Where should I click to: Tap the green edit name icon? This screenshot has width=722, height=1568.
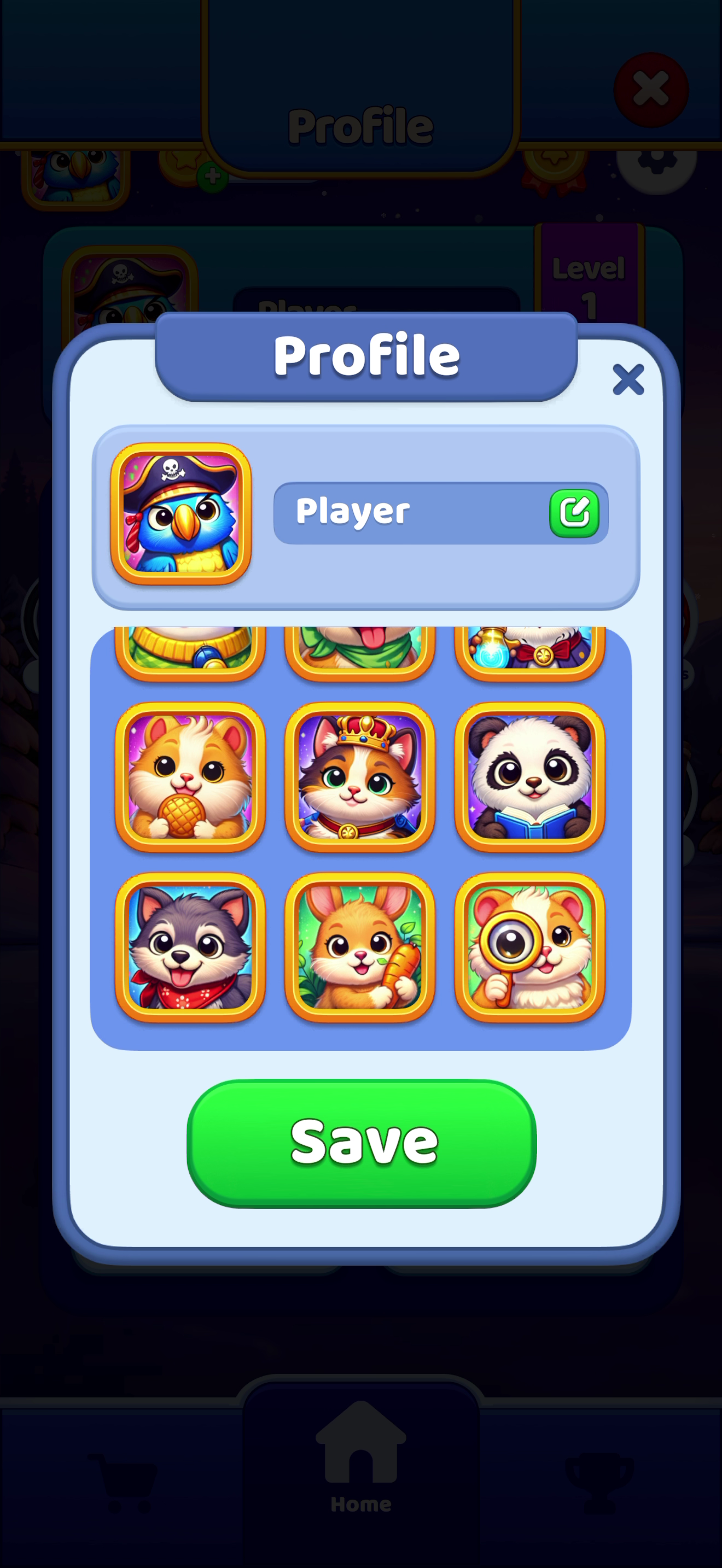pos(574,513)
